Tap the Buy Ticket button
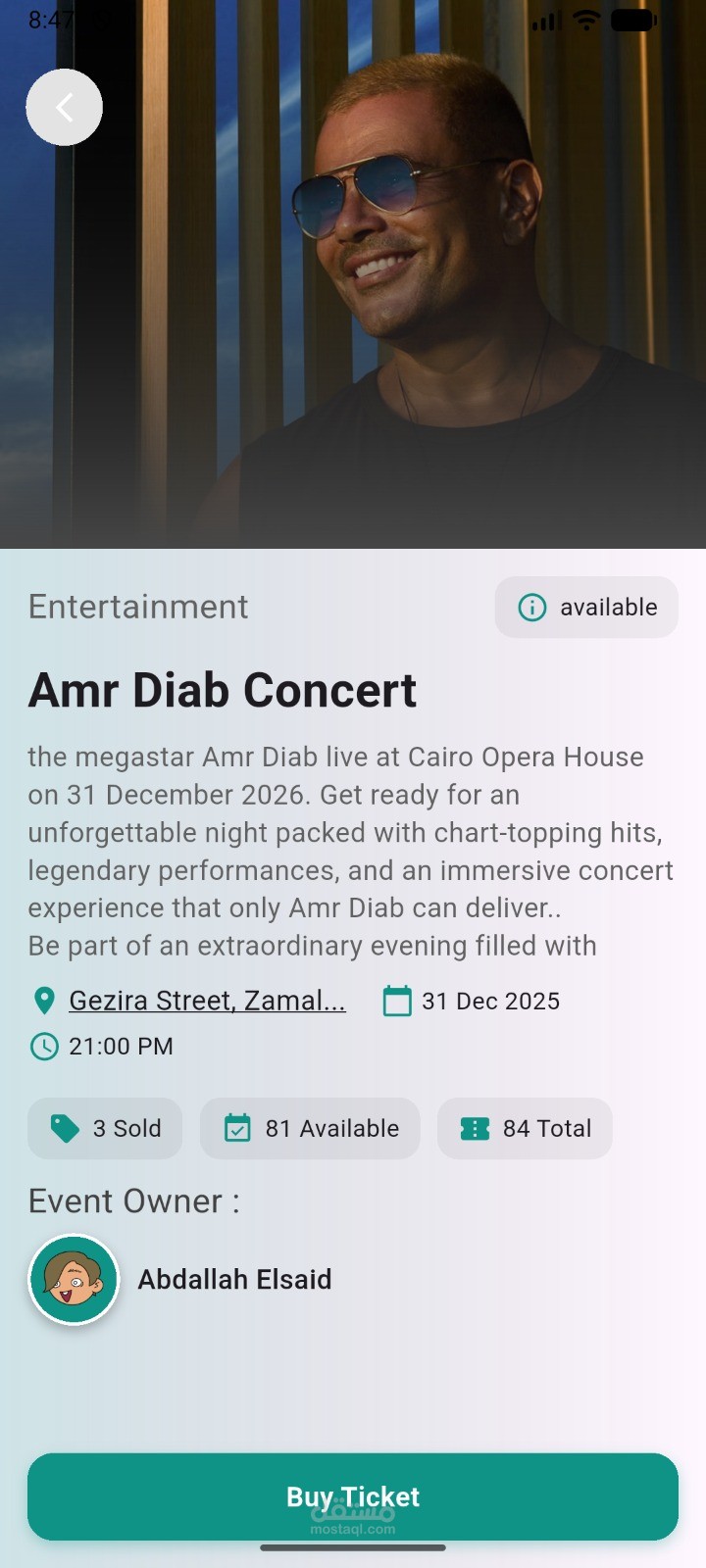Viewport: 706px width, 1568px height. point(353,1496)
